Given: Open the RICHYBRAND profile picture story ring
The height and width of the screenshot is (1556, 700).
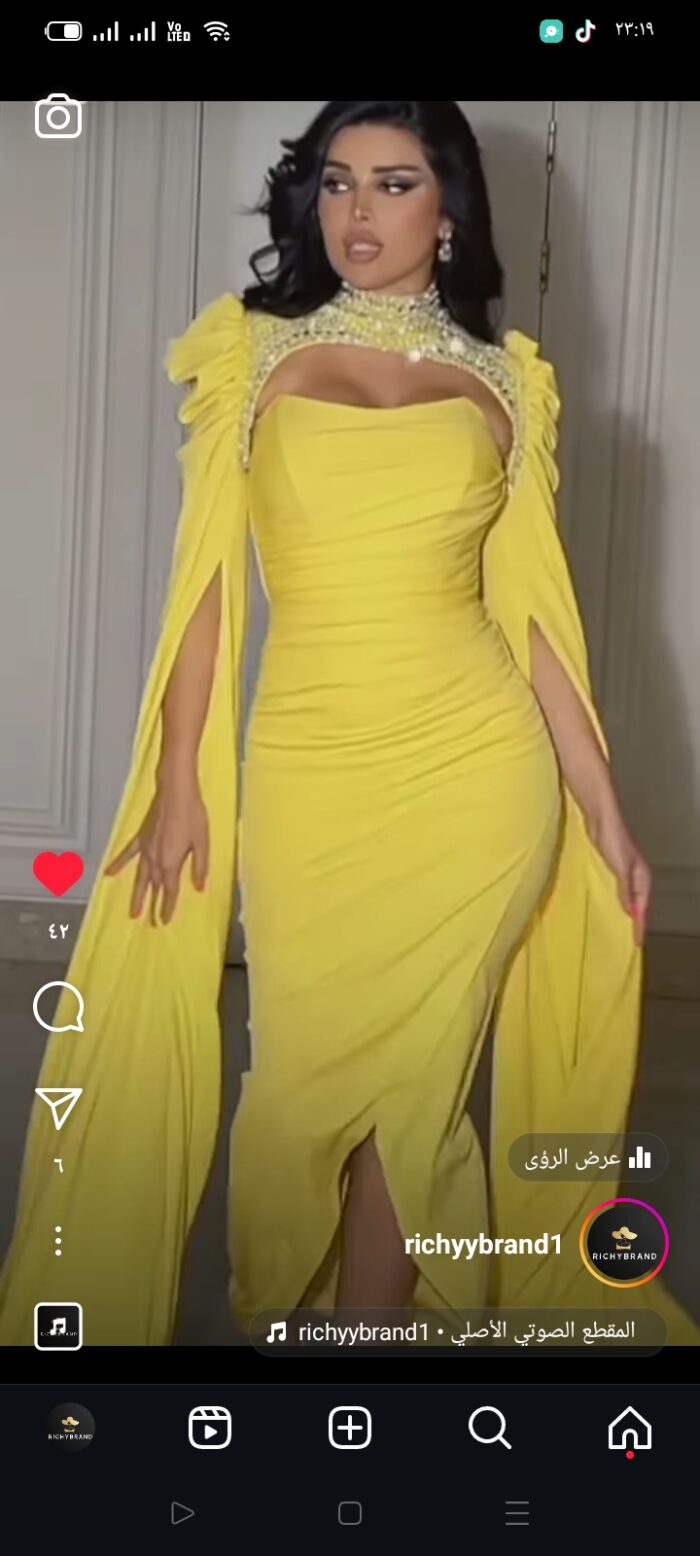Looking at the screenshot, I should [x=624, y=1242].
